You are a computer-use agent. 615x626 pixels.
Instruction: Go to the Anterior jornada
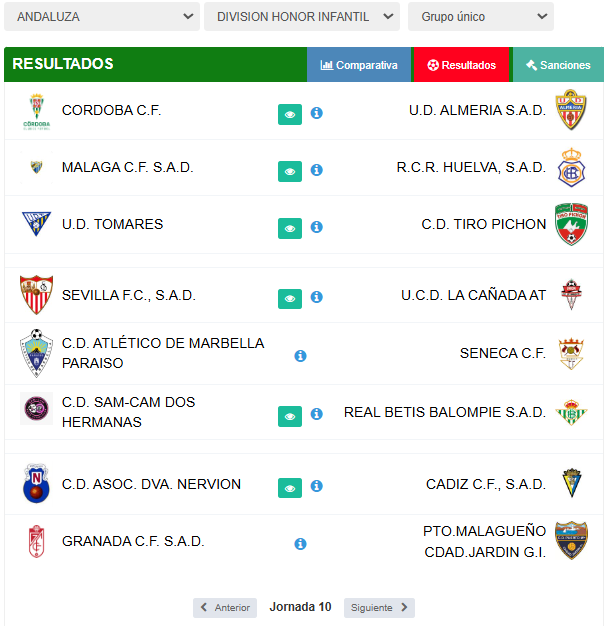point(225,608)
